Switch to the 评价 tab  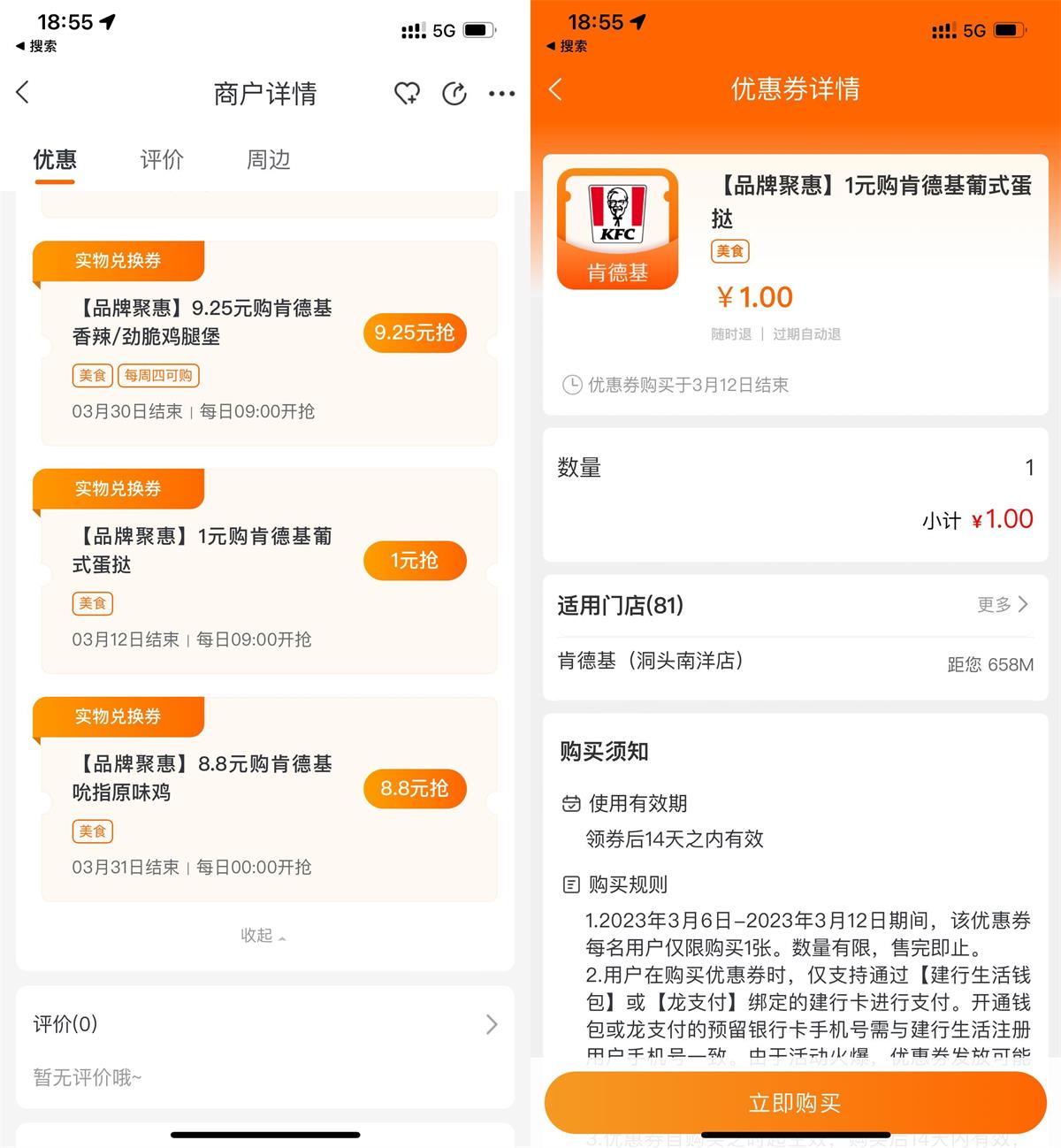click(161, 160)
